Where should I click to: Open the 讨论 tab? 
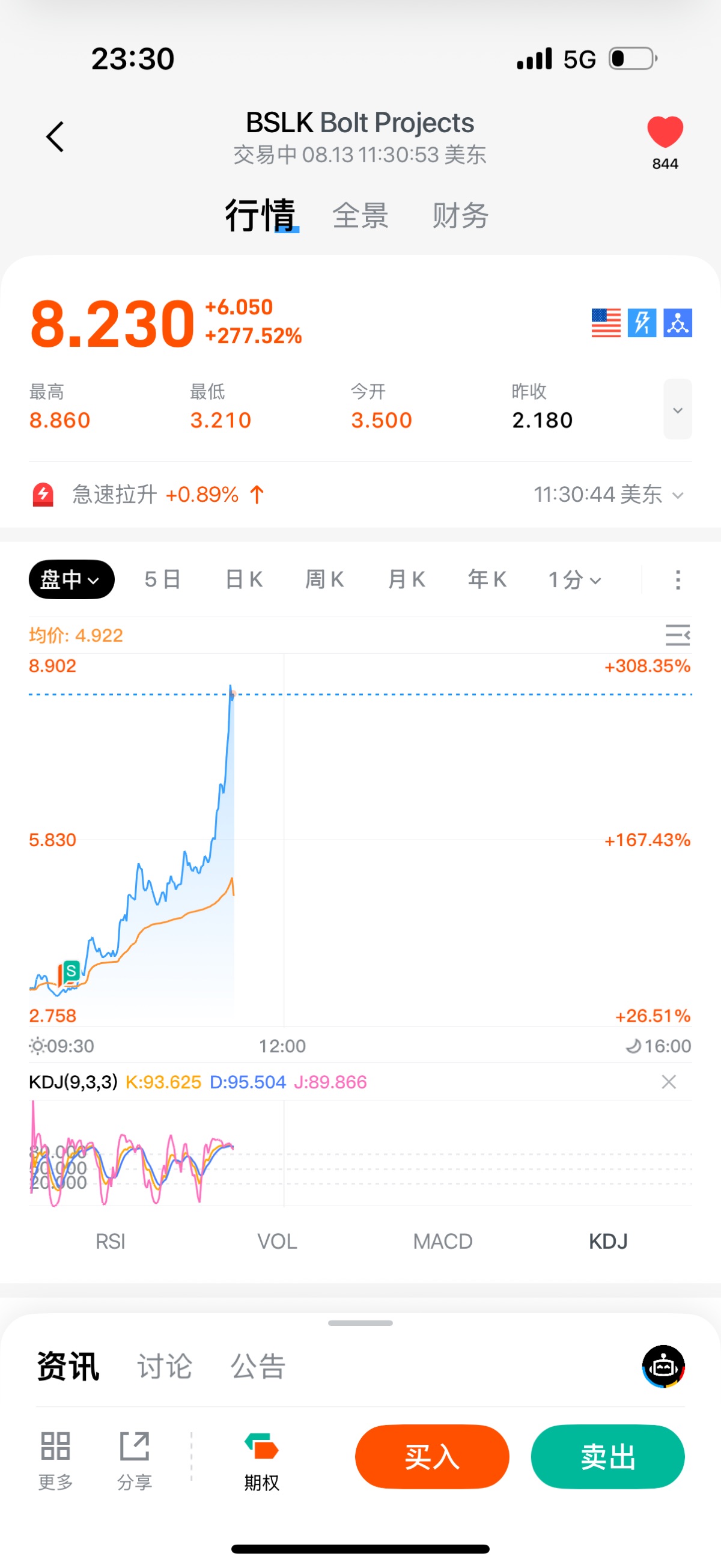[x=165, y=1367]
